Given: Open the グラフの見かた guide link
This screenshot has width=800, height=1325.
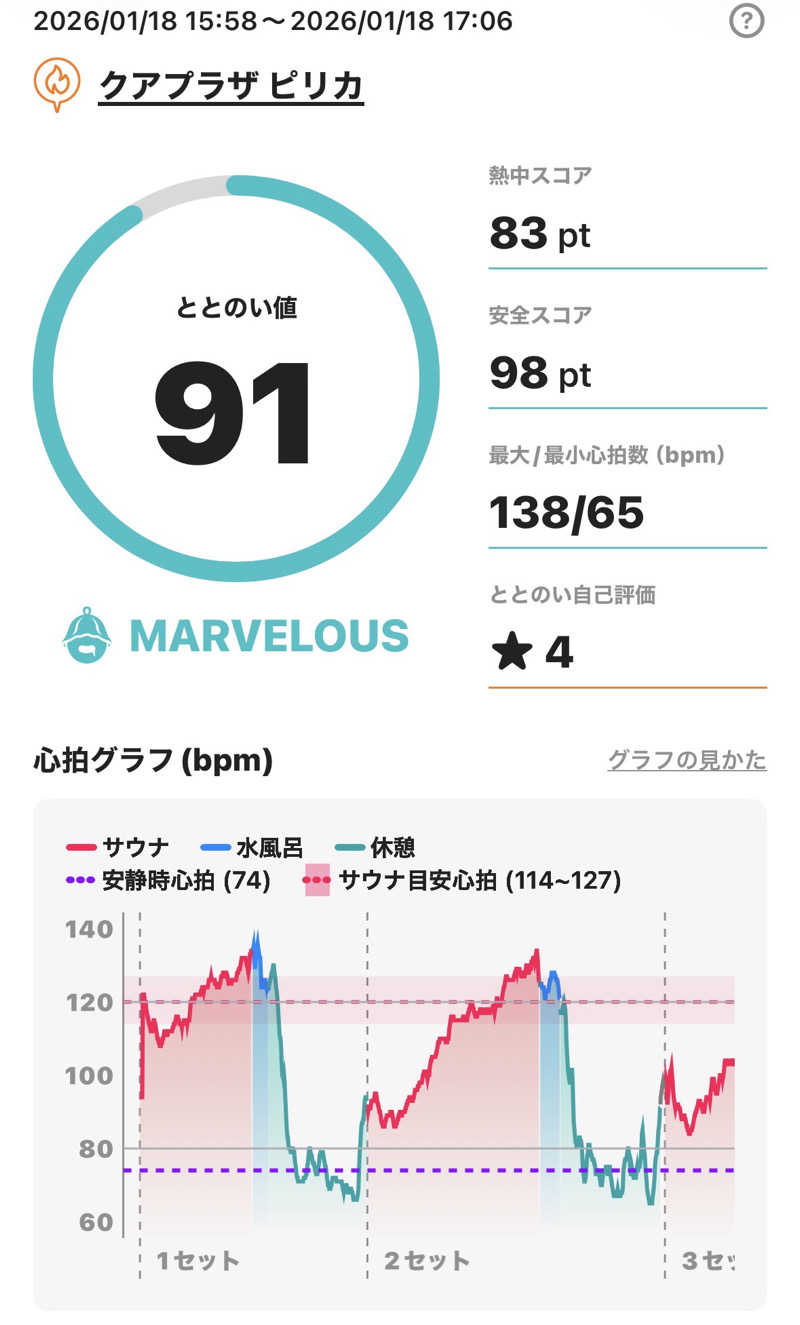Looking at the screenshot, I should point(687,761).
